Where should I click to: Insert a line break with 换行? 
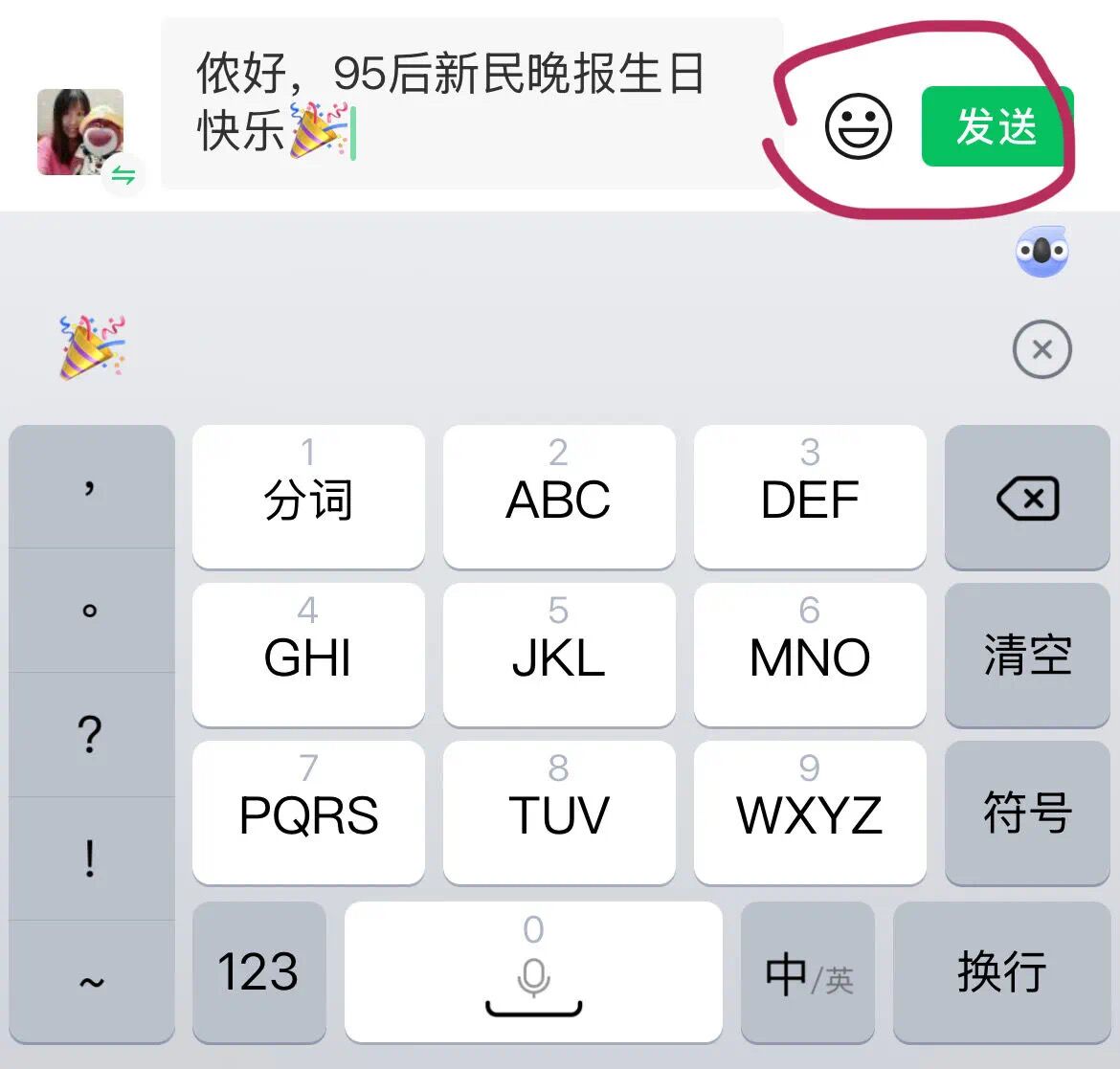tap(1001, 972)
